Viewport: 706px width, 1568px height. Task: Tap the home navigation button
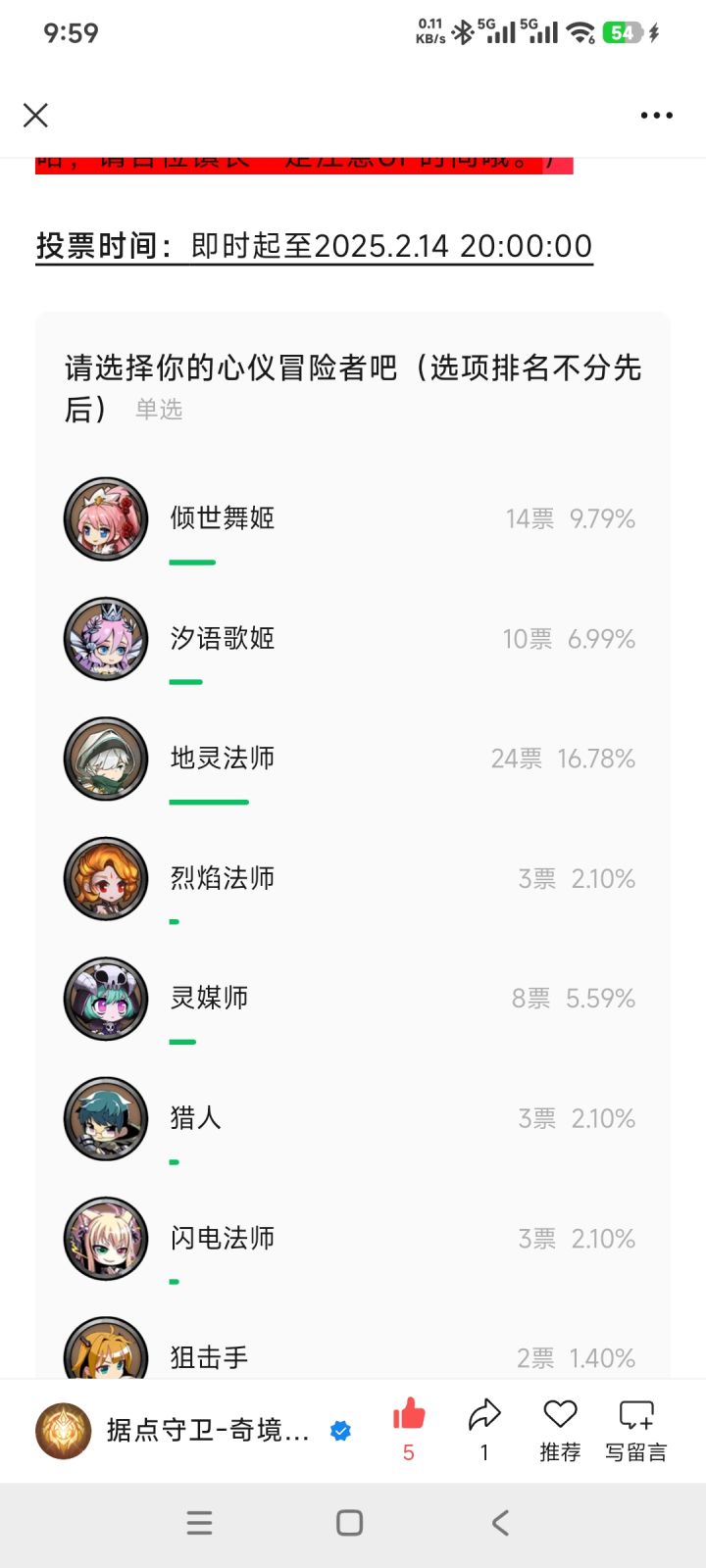(x=348, y=1522)
